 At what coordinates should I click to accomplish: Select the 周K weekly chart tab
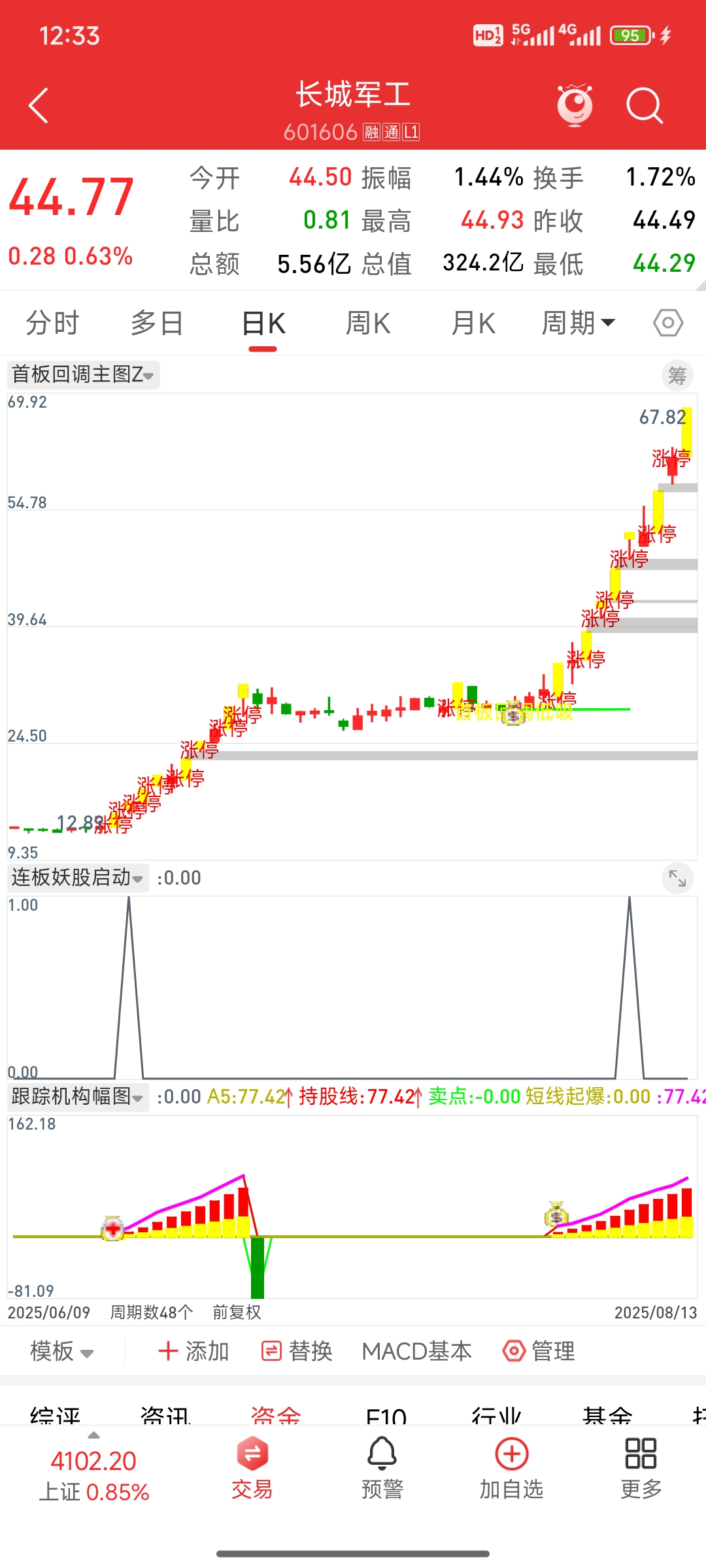pos(367,323)
